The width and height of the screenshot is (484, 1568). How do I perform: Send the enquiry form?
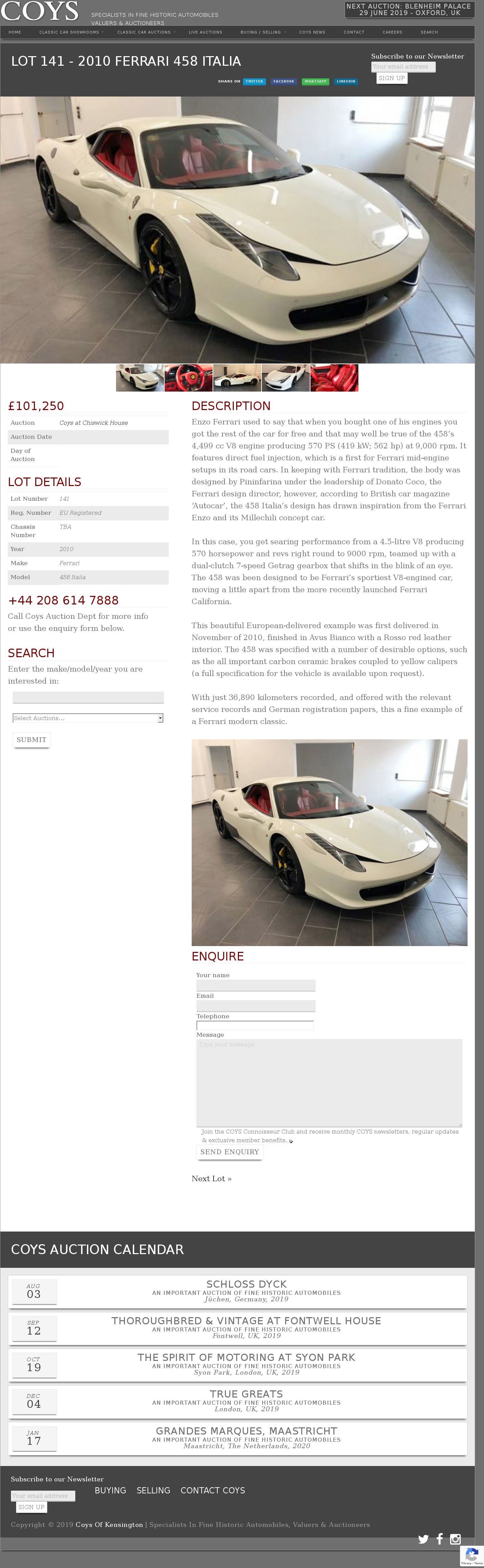(x=230, y=1152)
